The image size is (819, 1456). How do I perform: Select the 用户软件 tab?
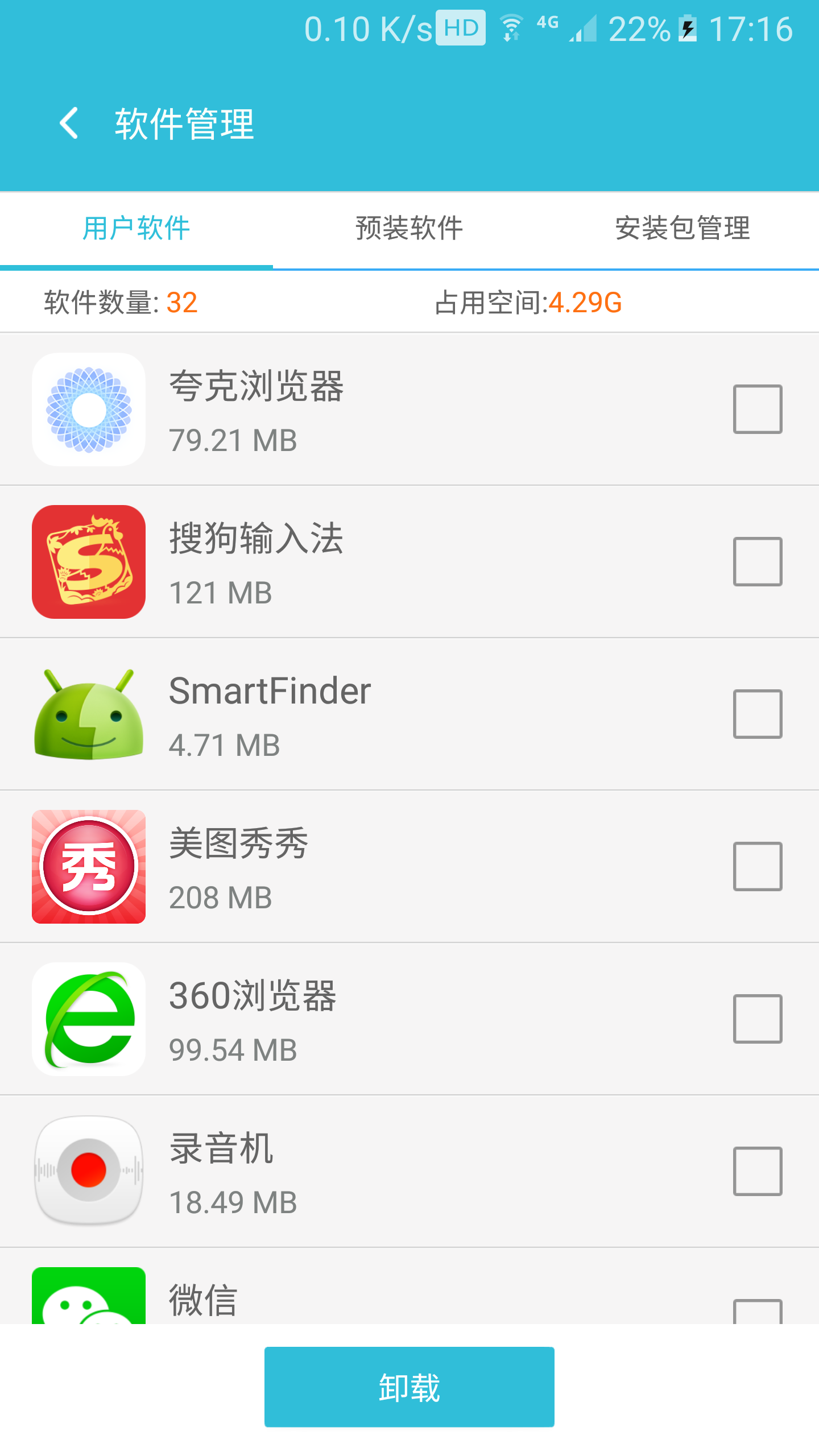tap(136, 229)
